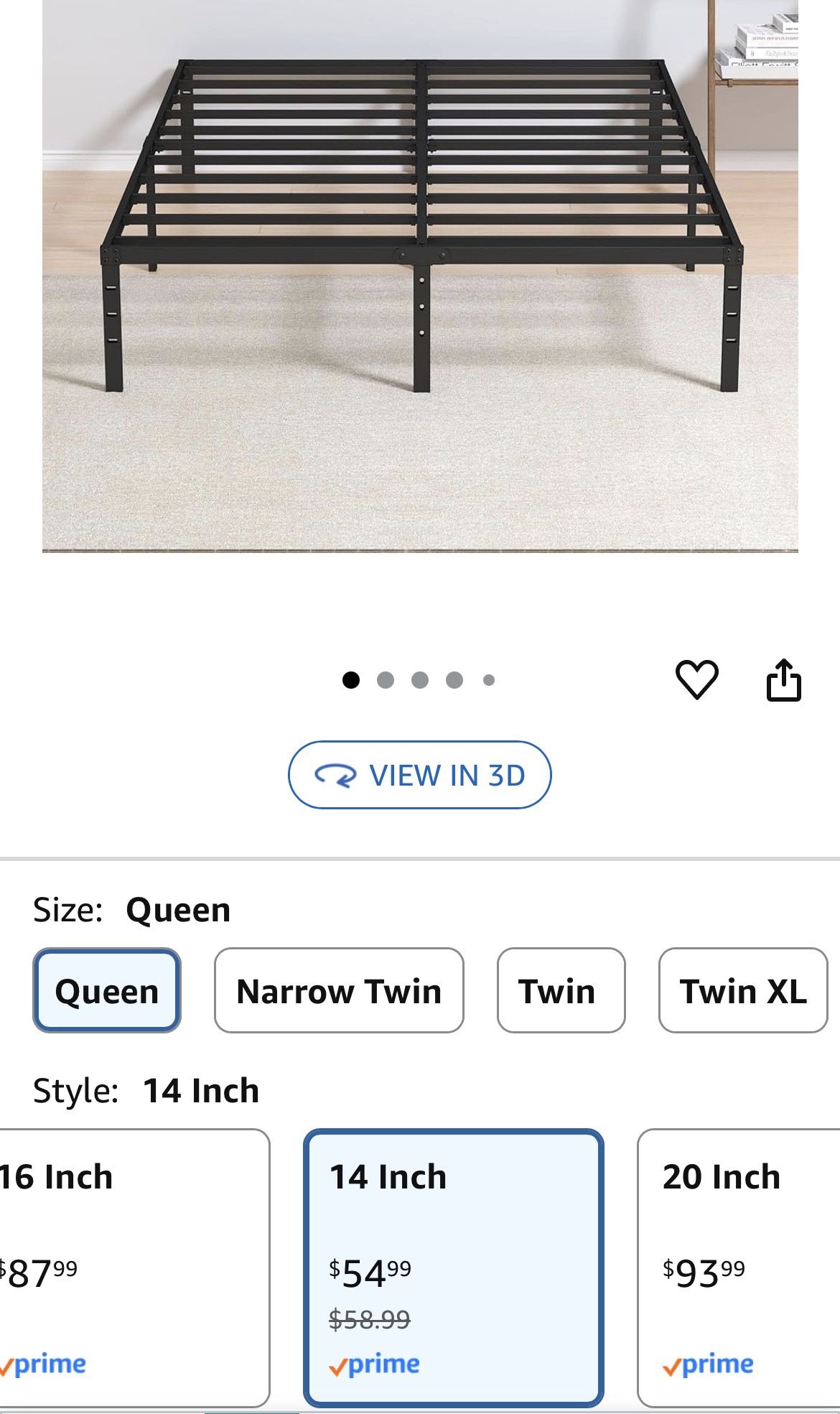This screenshot has height=1414, width=840.
Task: Share this product listing
Action: click(x=783, y=679)
